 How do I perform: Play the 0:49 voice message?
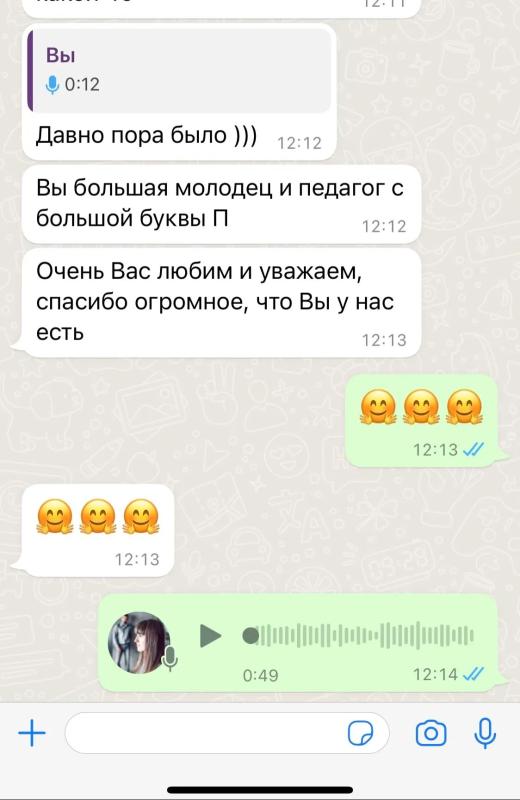pos(210,636)
